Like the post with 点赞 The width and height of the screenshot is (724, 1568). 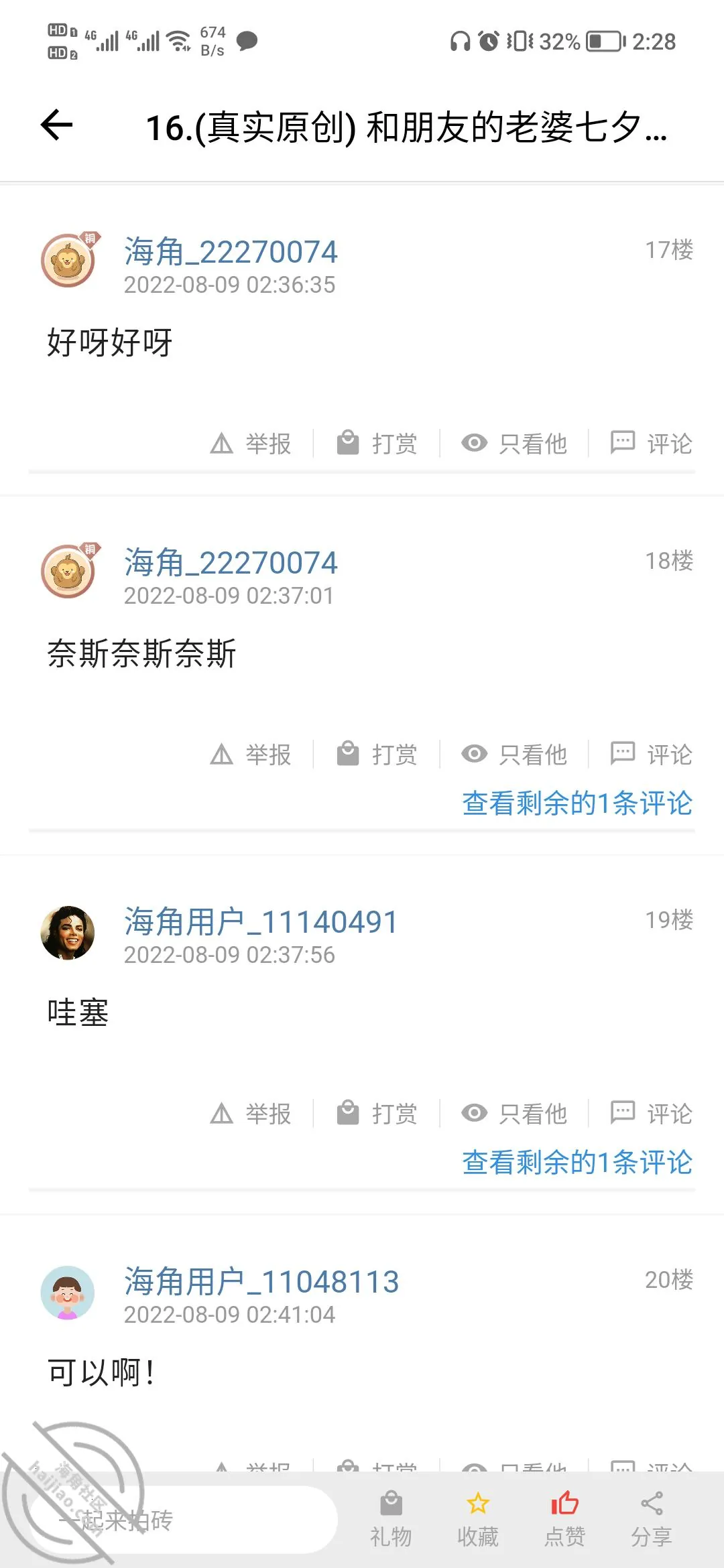coord(564,1519)
